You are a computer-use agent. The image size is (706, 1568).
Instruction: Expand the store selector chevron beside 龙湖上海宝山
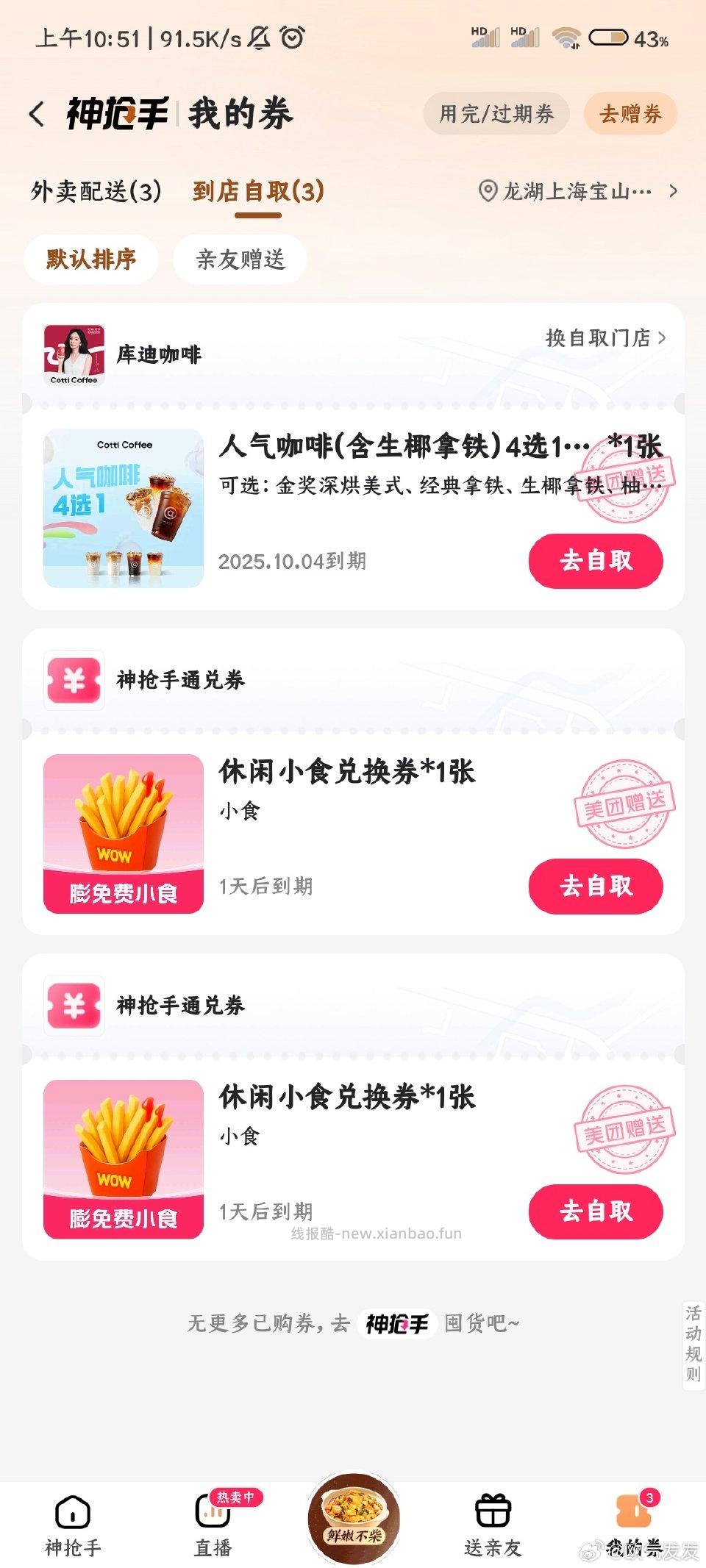tap(674, 190)
